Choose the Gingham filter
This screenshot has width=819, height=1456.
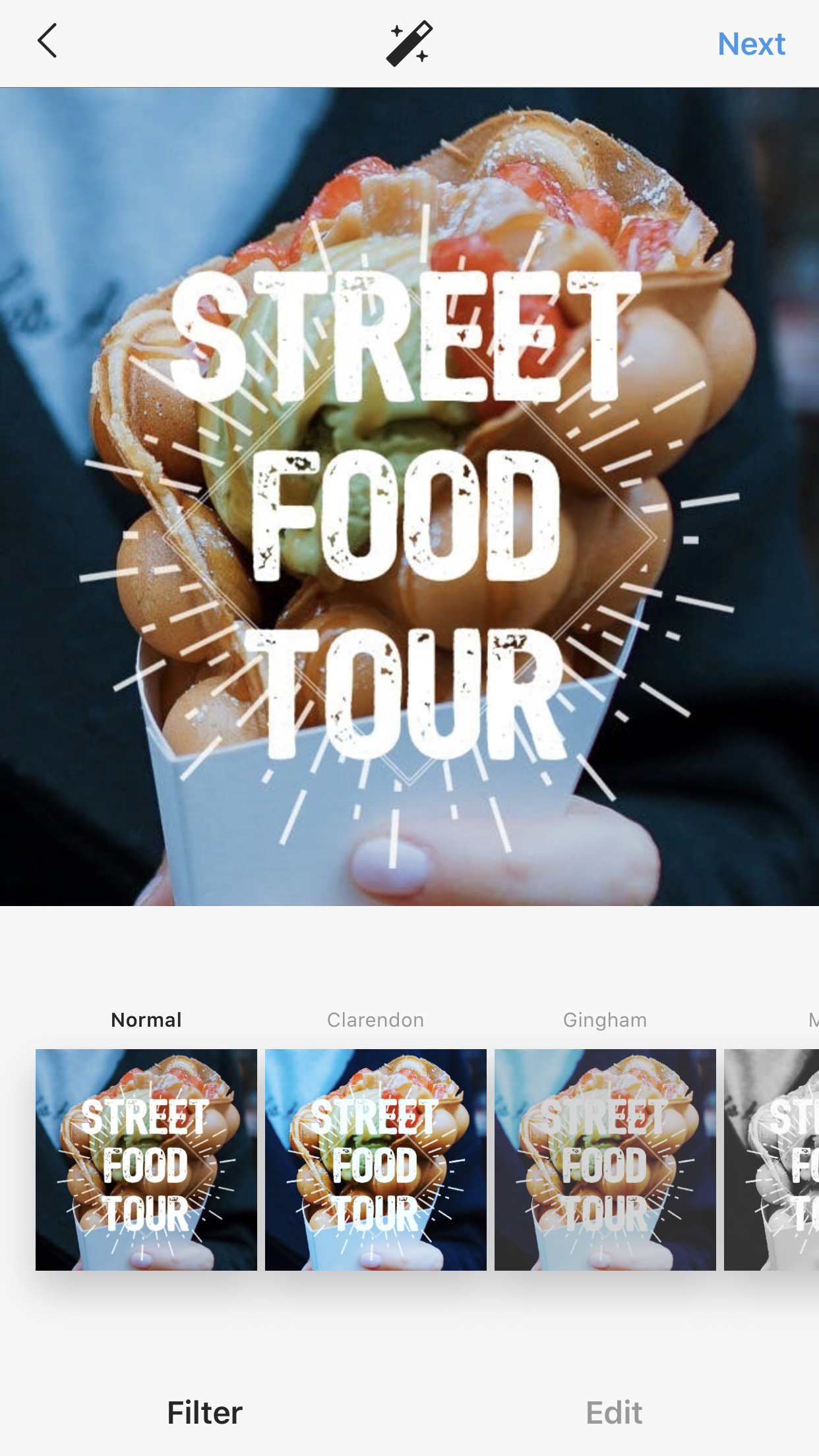(x=605, y=1159)
